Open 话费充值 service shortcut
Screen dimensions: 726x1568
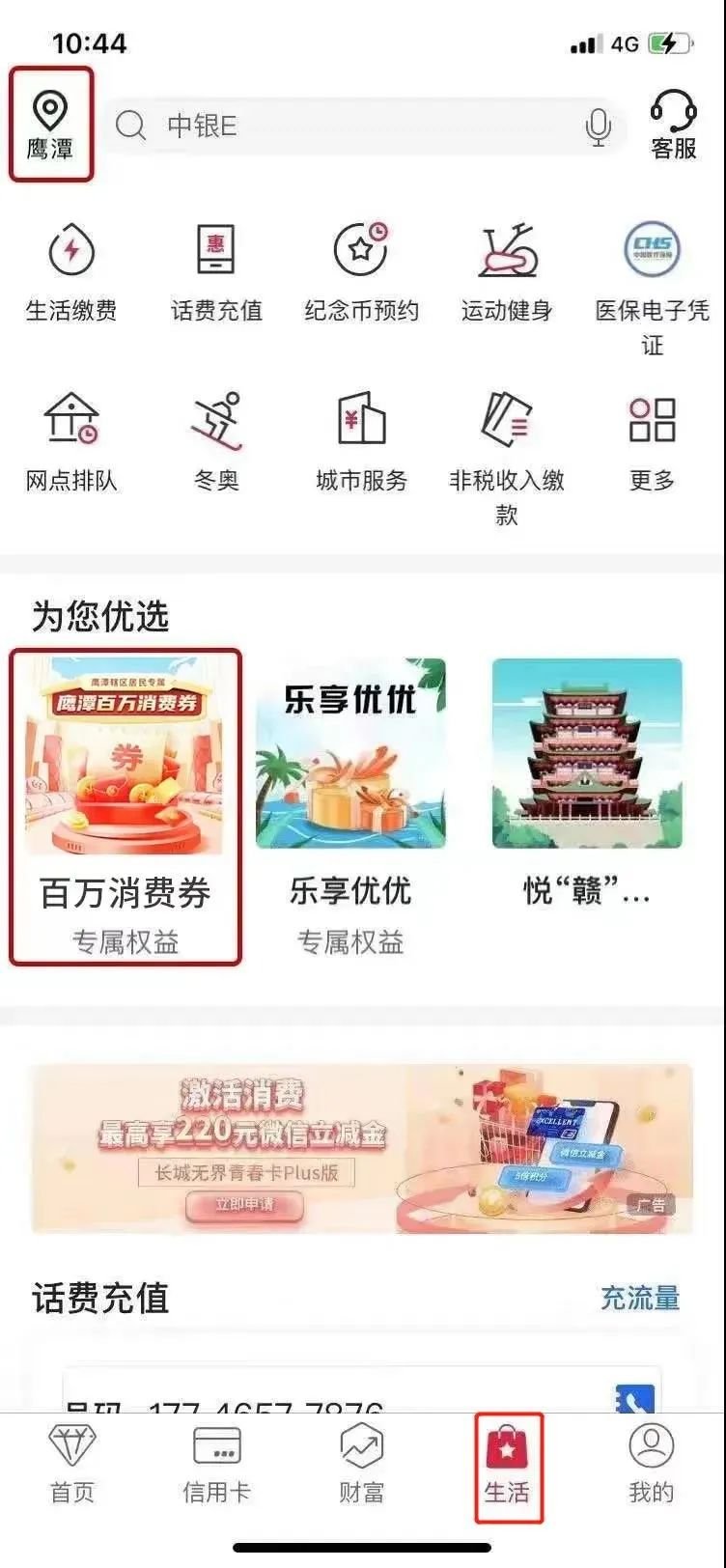tap(216, 269)
